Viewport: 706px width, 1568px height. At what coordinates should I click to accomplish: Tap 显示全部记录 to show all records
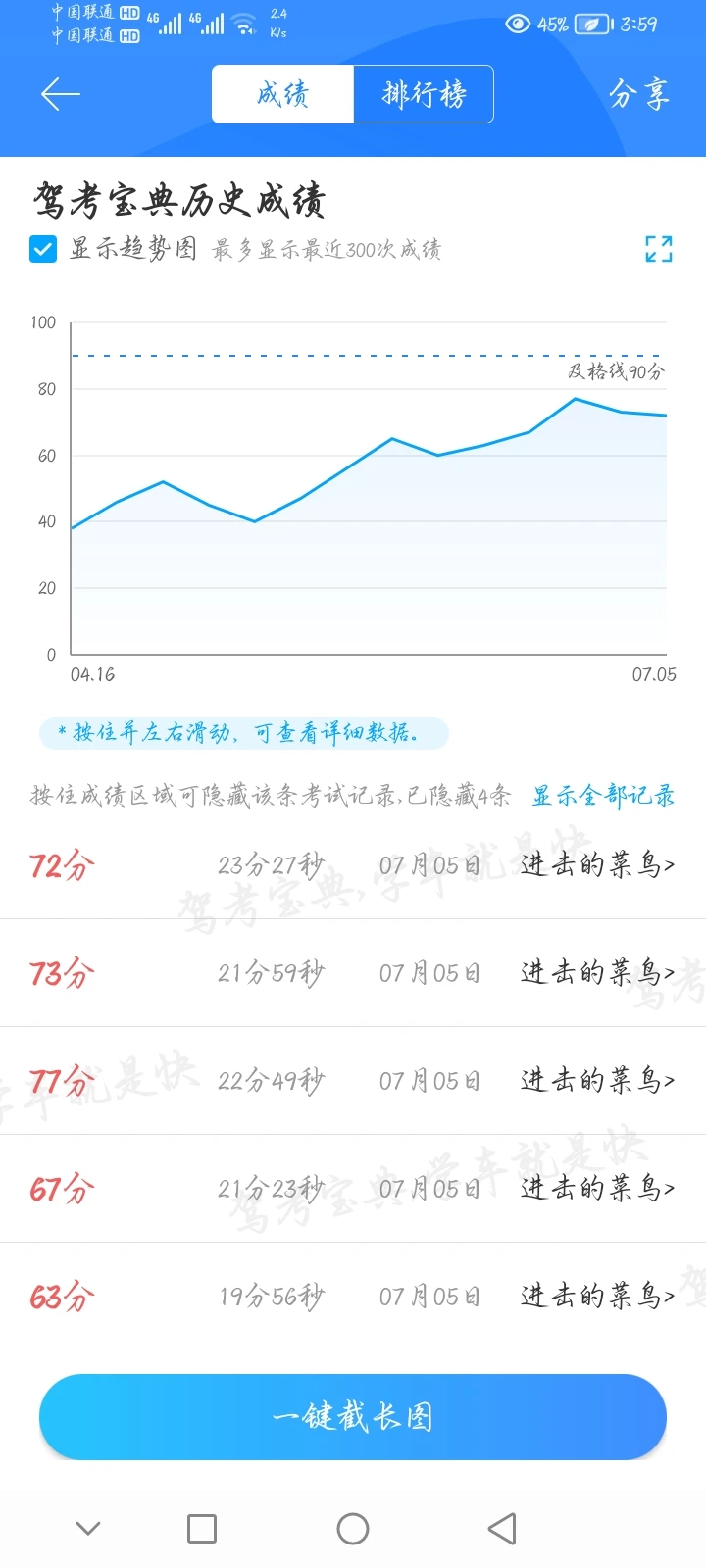[603, 795]
